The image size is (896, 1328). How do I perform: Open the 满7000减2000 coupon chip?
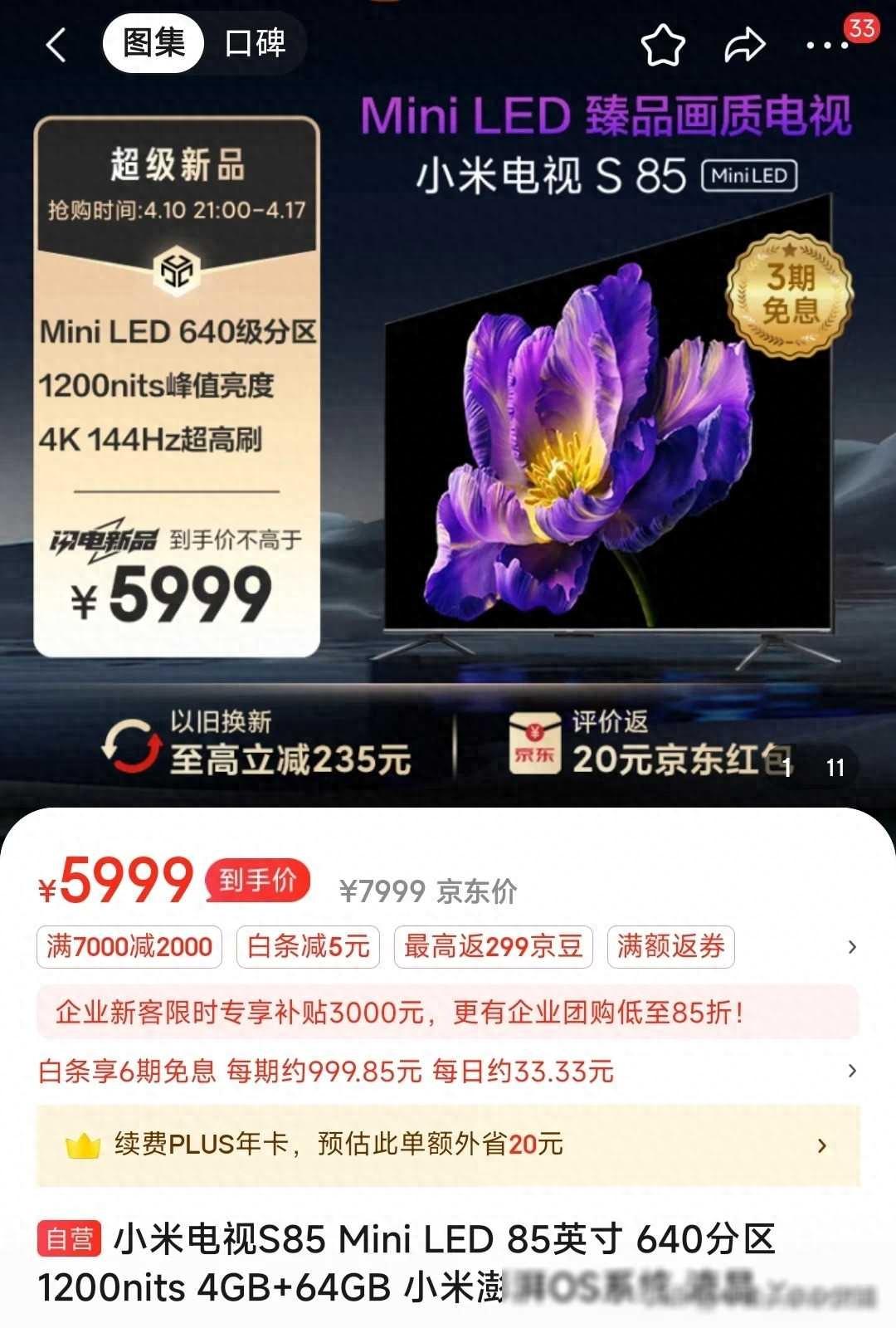[x=129, y=947]
